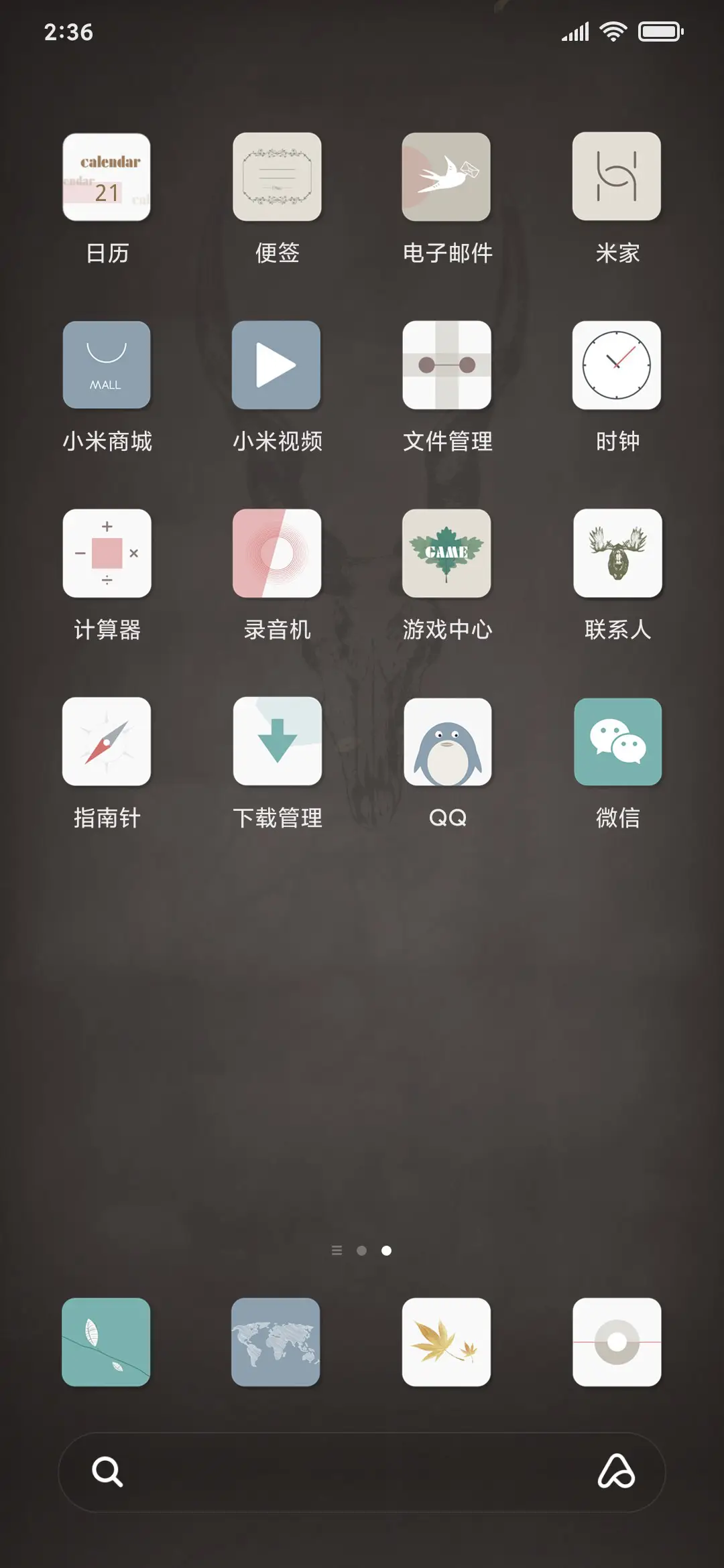Tap the world map browser icon in dock
The image size is (724, 1568).
277,1344
